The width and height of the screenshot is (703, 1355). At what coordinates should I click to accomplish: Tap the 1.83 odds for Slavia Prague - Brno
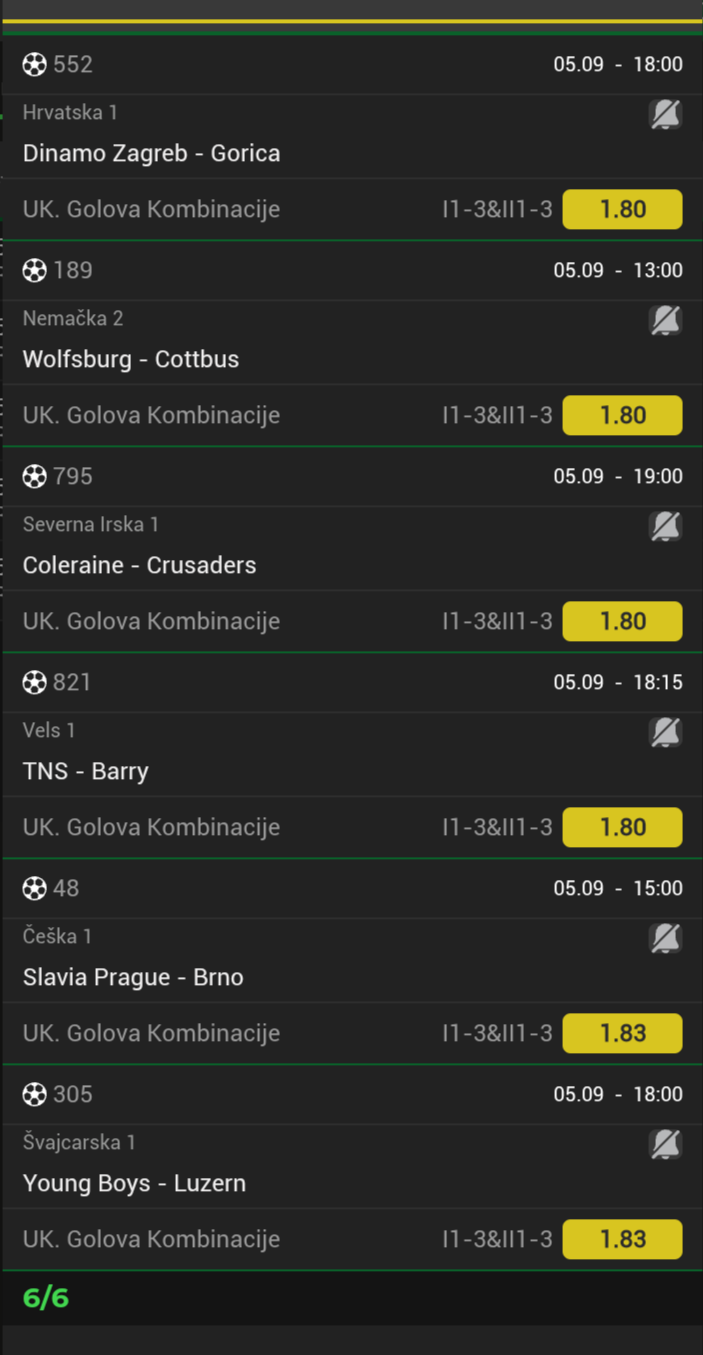click(x=622, y=1033)
